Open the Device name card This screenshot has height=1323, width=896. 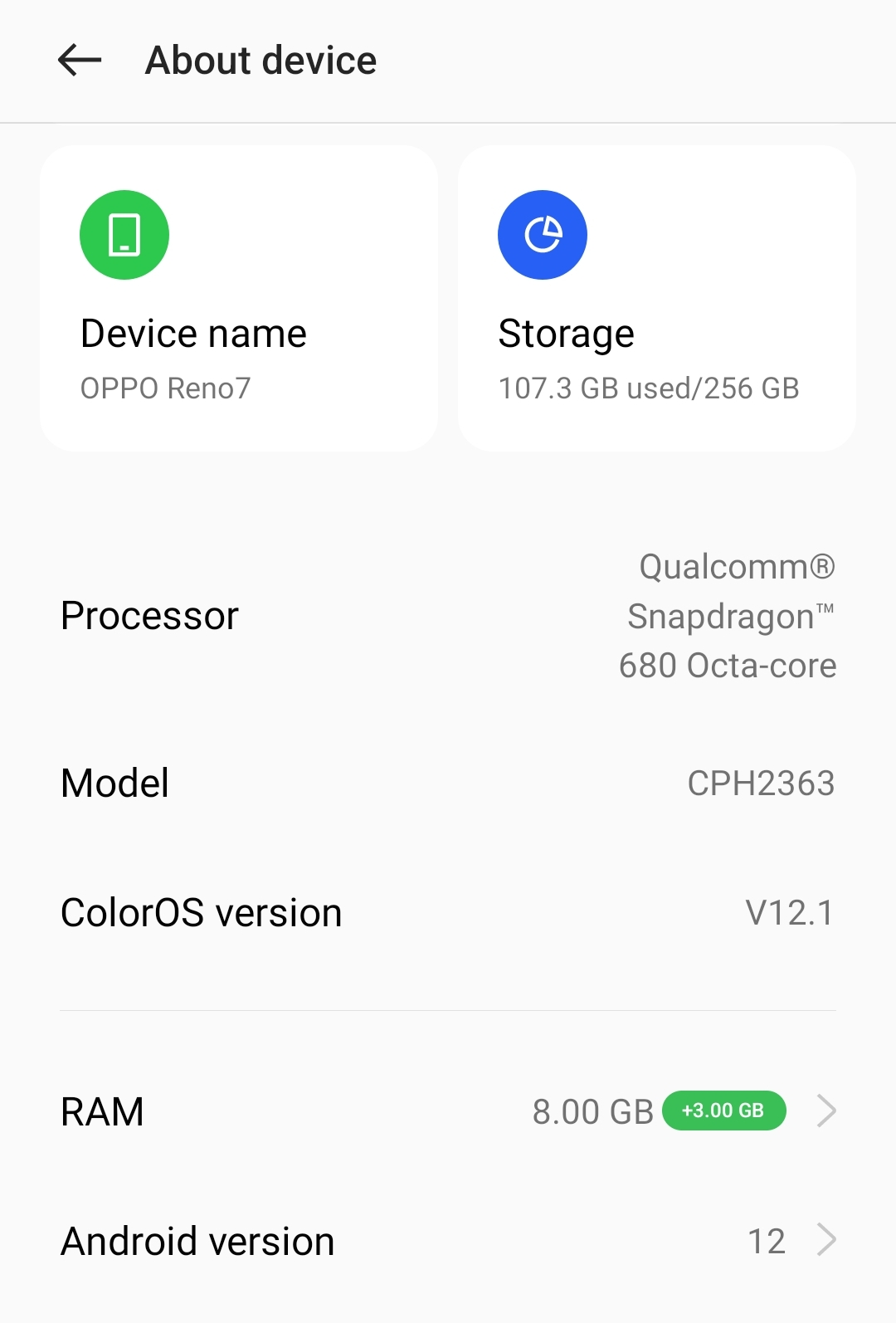coord(239,299)
